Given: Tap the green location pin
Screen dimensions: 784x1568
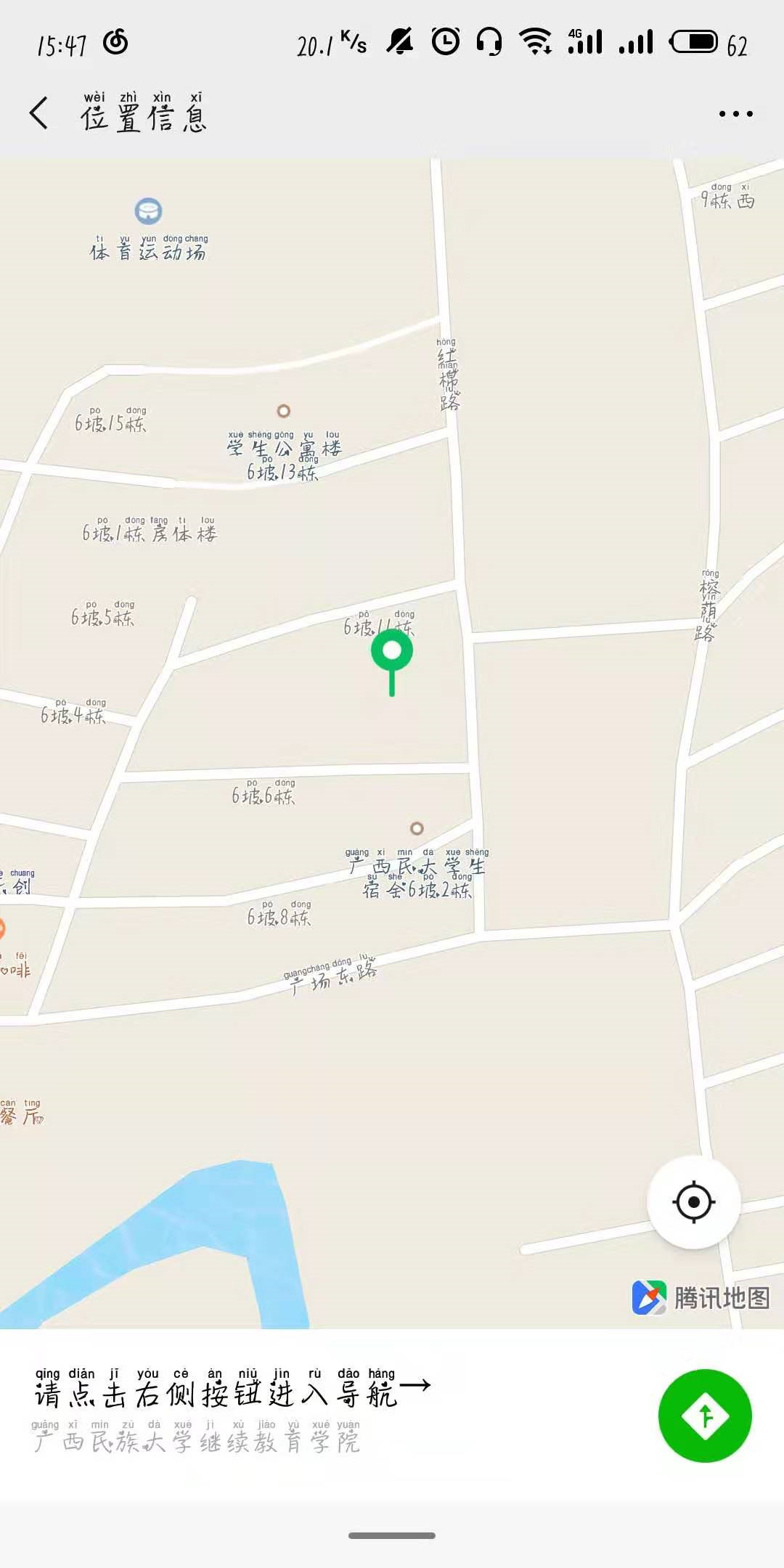Looking at the screenshot, I should 392,652.
